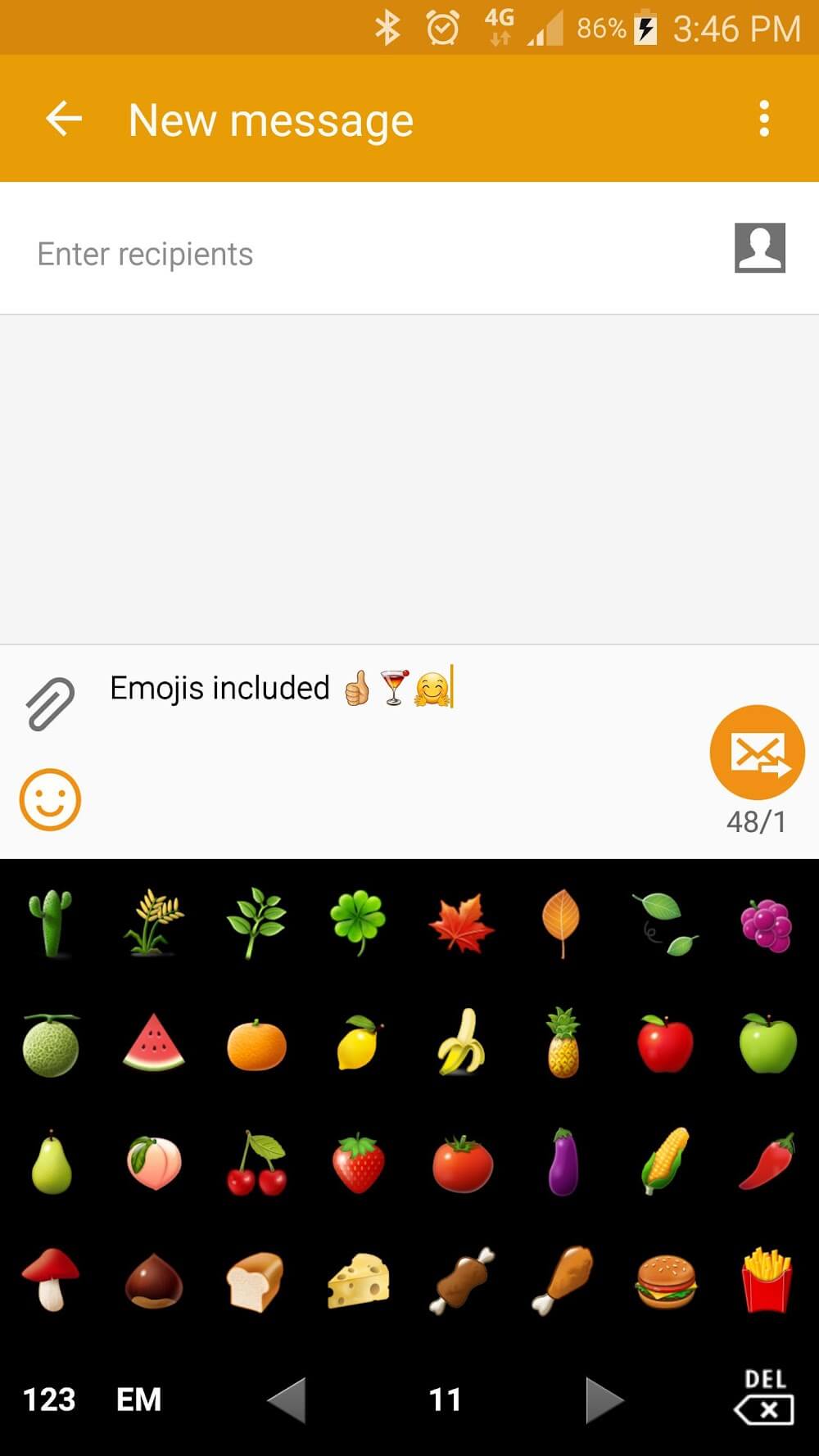Open the overflow menu
The height and width of the screenshot is (1456, 819).
pyautogui.click(x=763, y=120)
